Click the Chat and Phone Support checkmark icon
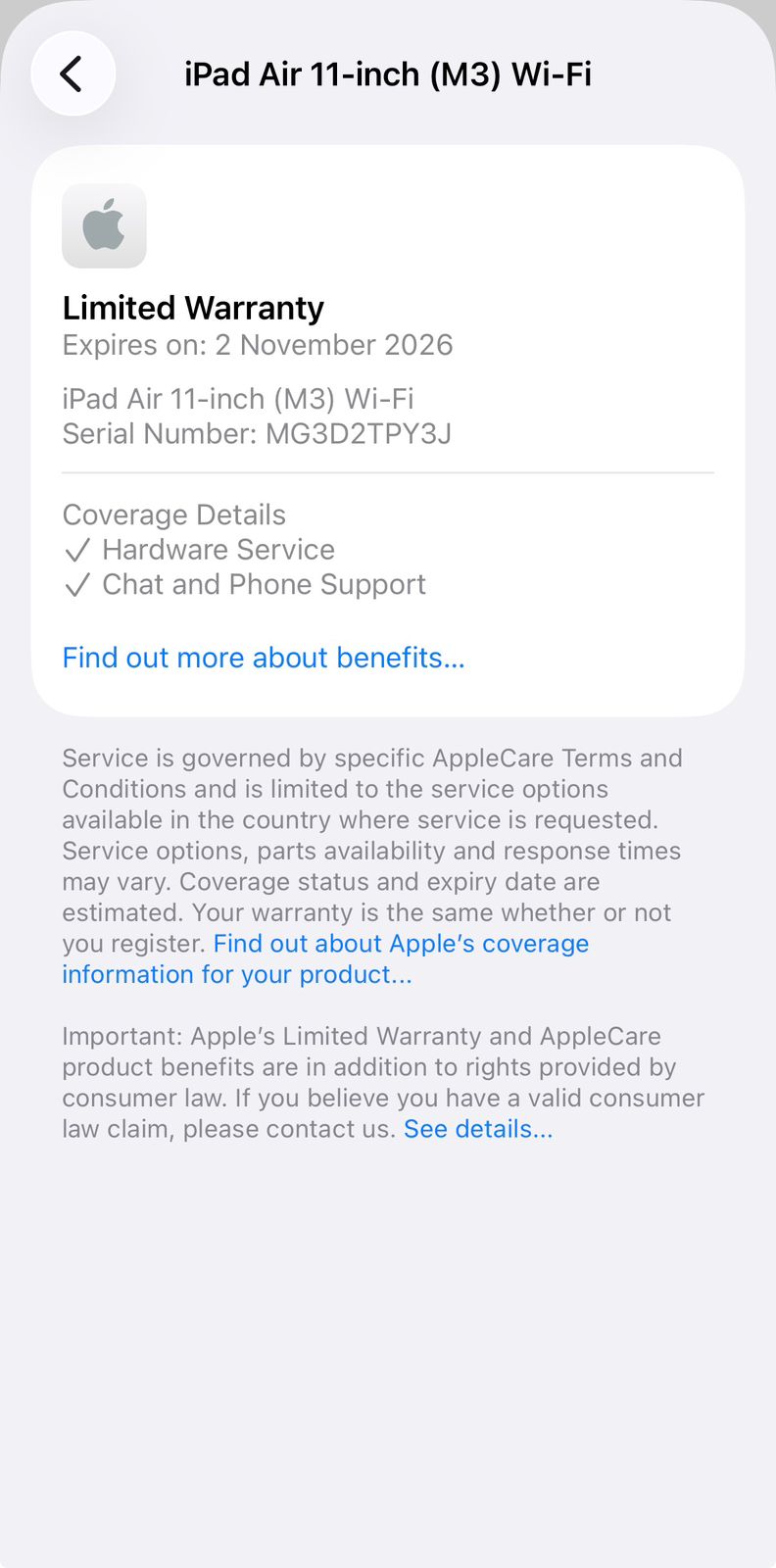 (77, 584)
